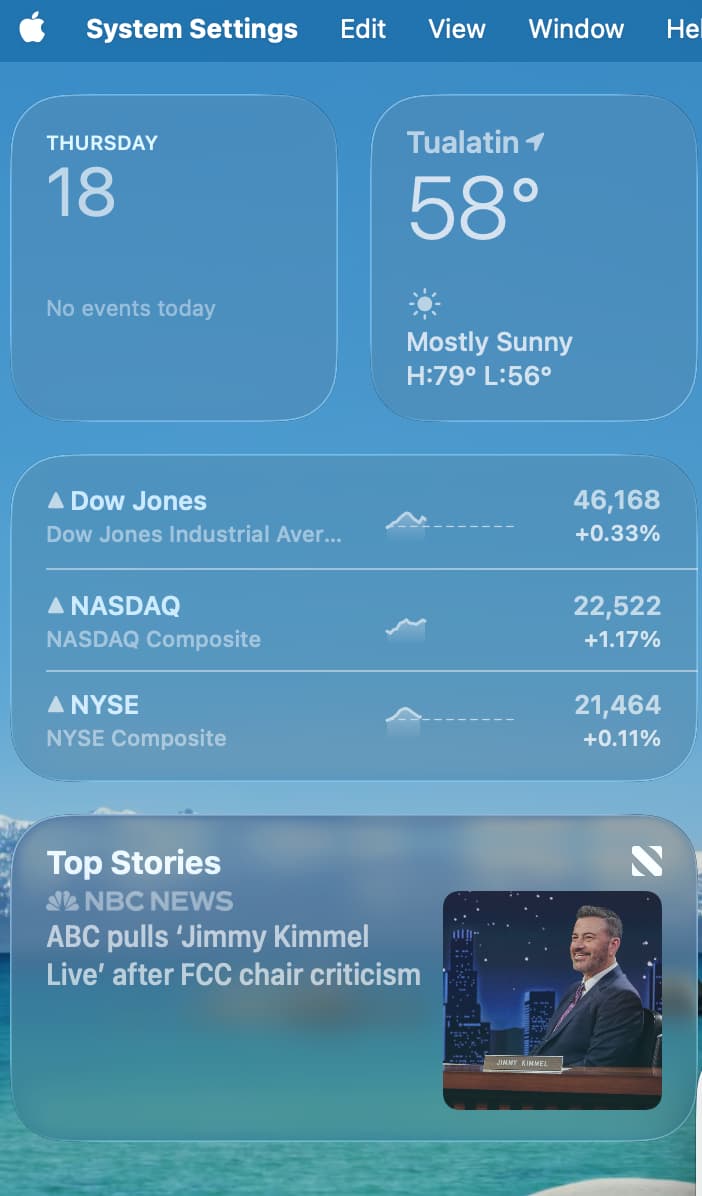Open the Edit menu

(363, 29)
